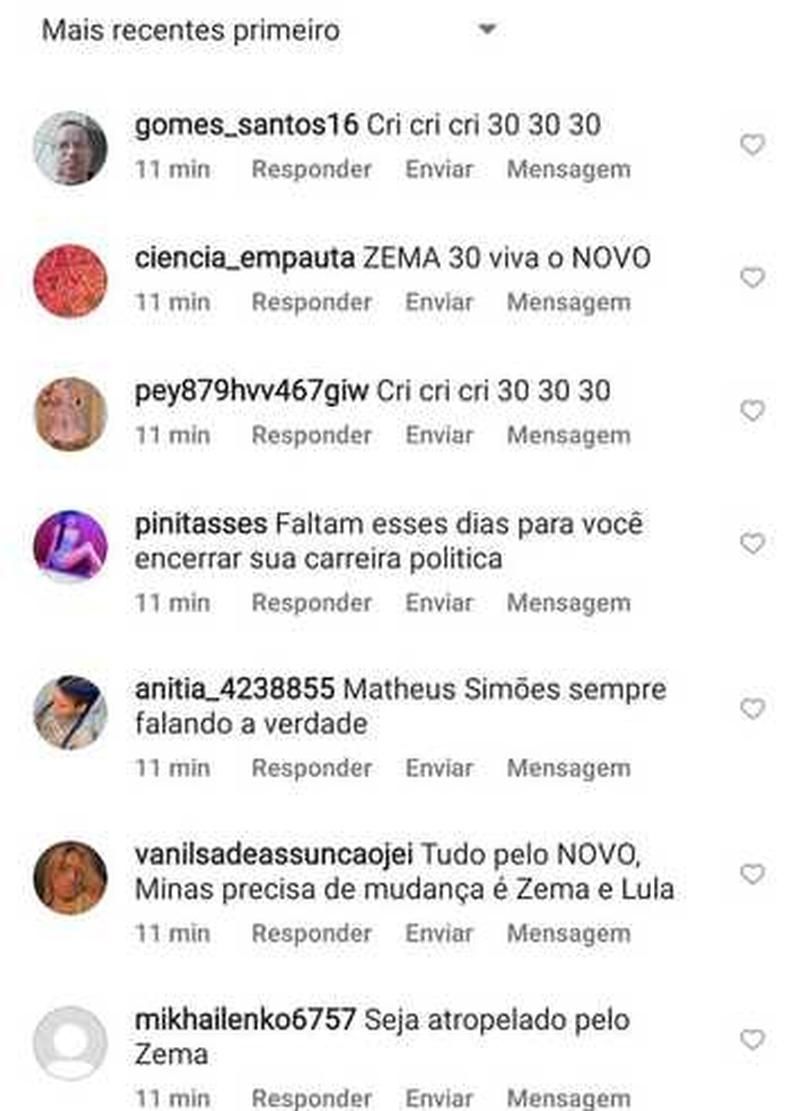Tap Responder under vanilsadeassuncaojei's comment
Screen dimensions: 790x1111
311,933
